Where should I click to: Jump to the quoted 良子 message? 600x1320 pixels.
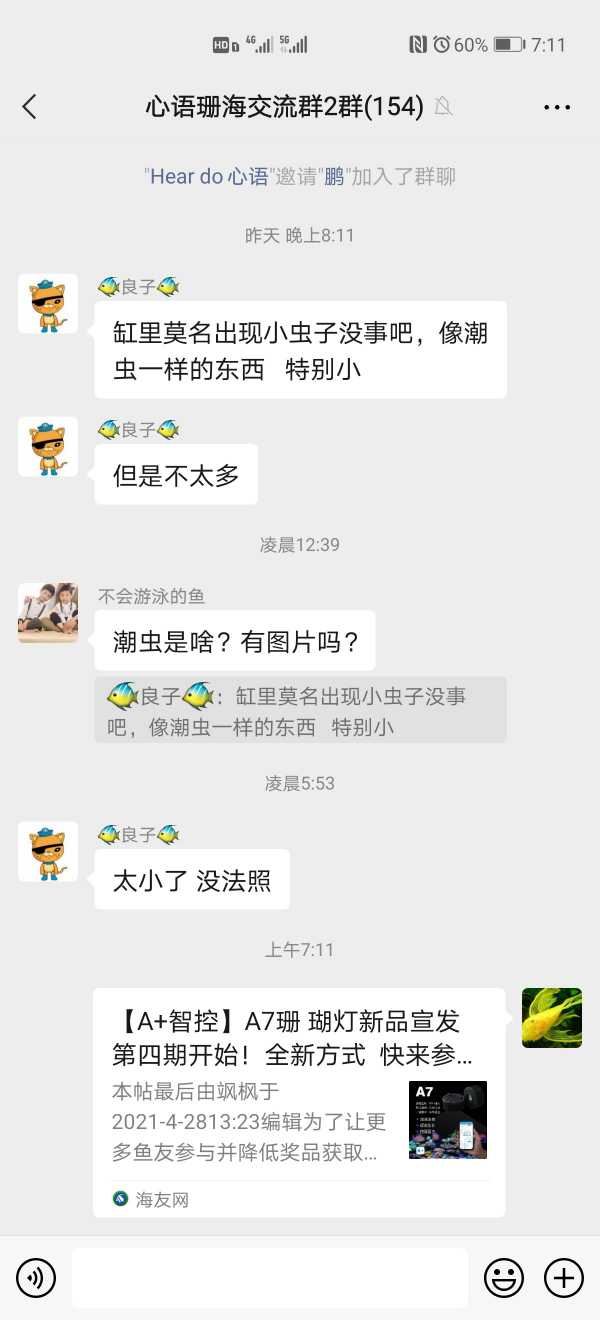click(300, 711)
